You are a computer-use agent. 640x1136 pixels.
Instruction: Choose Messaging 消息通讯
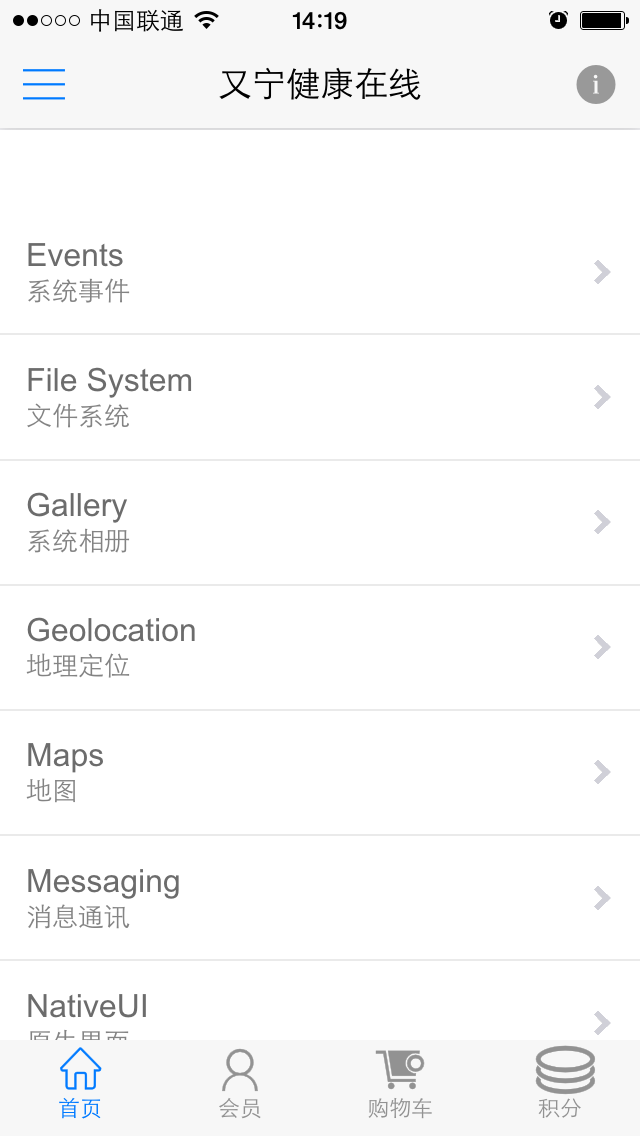pyautogui.click(x=320, y=897)
